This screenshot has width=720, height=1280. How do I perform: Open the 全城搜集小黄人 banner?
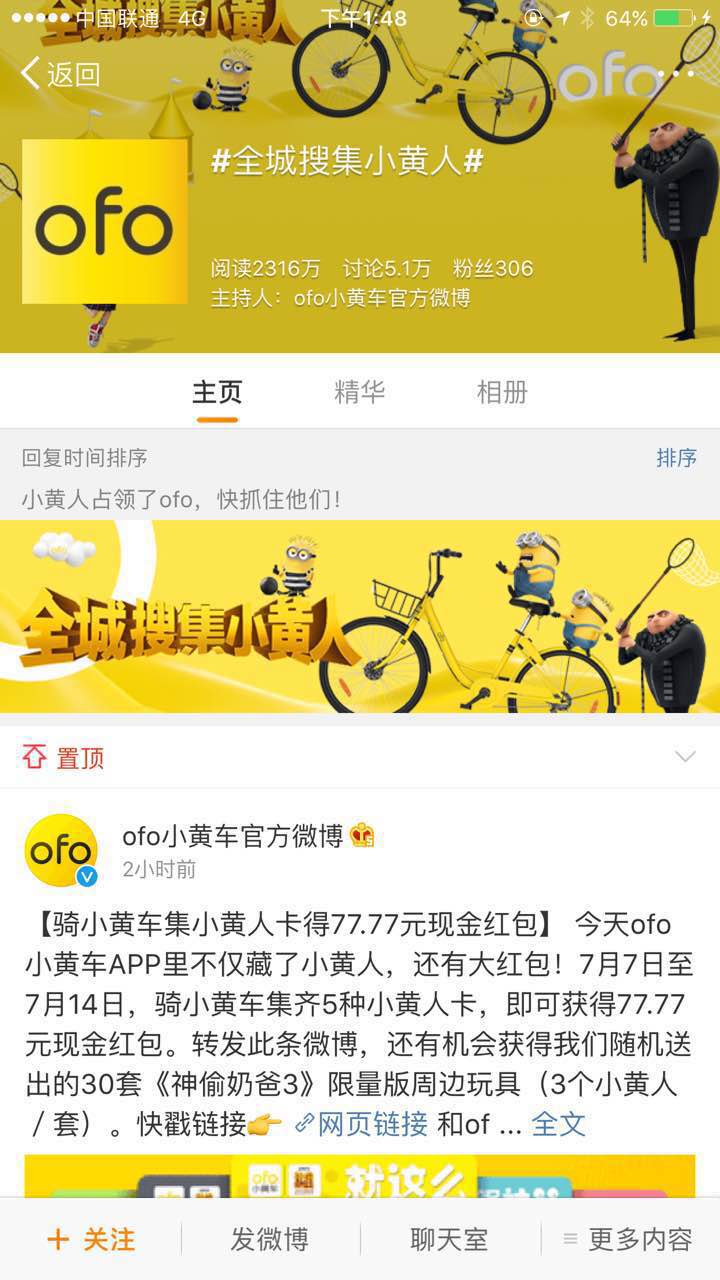pyautogui.click(x=360, y=616)
